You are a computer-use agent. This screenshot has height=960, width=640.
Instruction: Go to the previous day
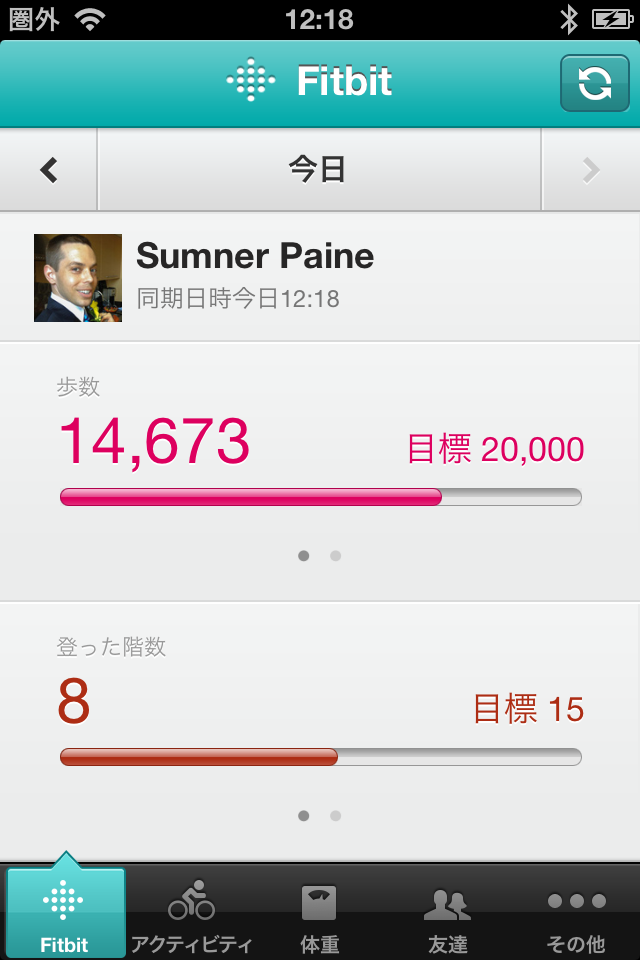(48, 171)
